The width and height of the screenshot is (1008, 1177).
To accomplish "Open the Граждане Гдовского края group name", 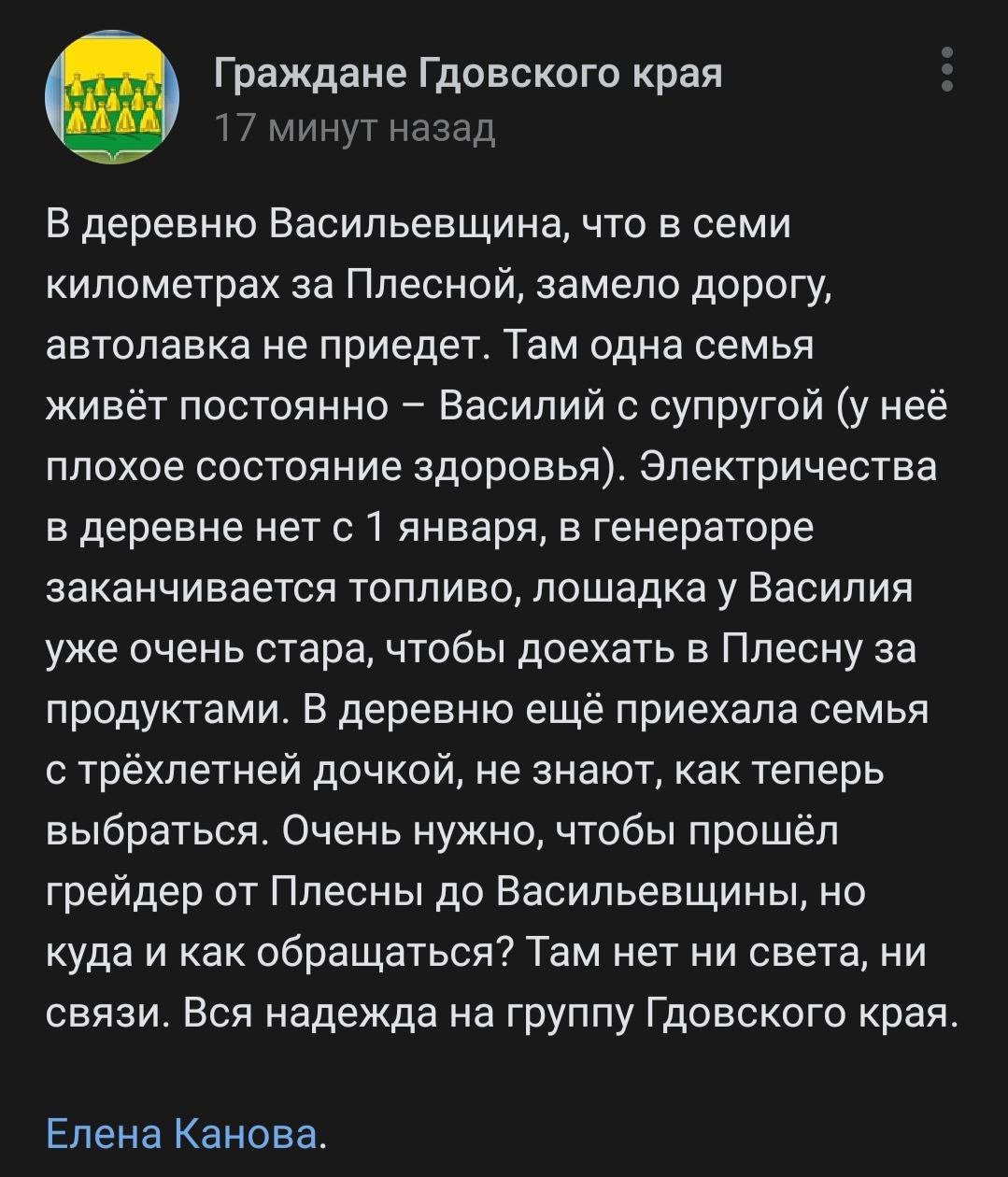I will point(468,73).
